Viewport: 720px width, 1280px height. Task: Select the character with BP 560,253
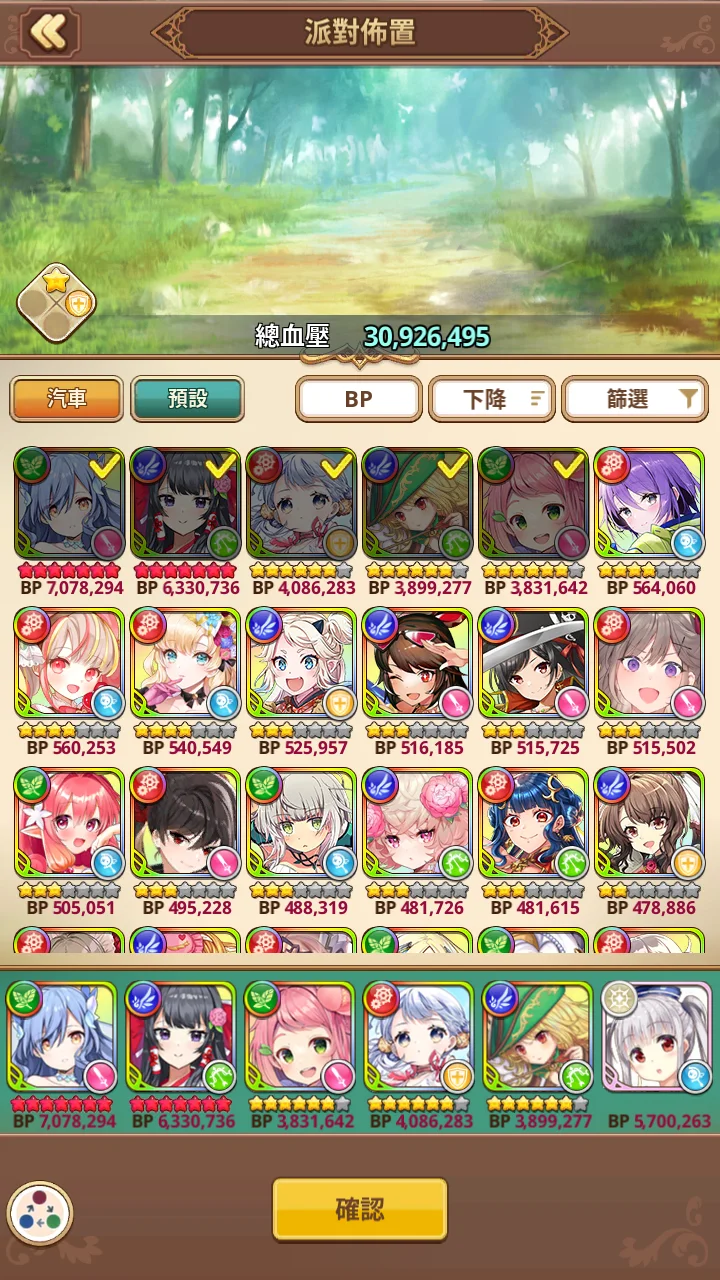tap(70, 665)
